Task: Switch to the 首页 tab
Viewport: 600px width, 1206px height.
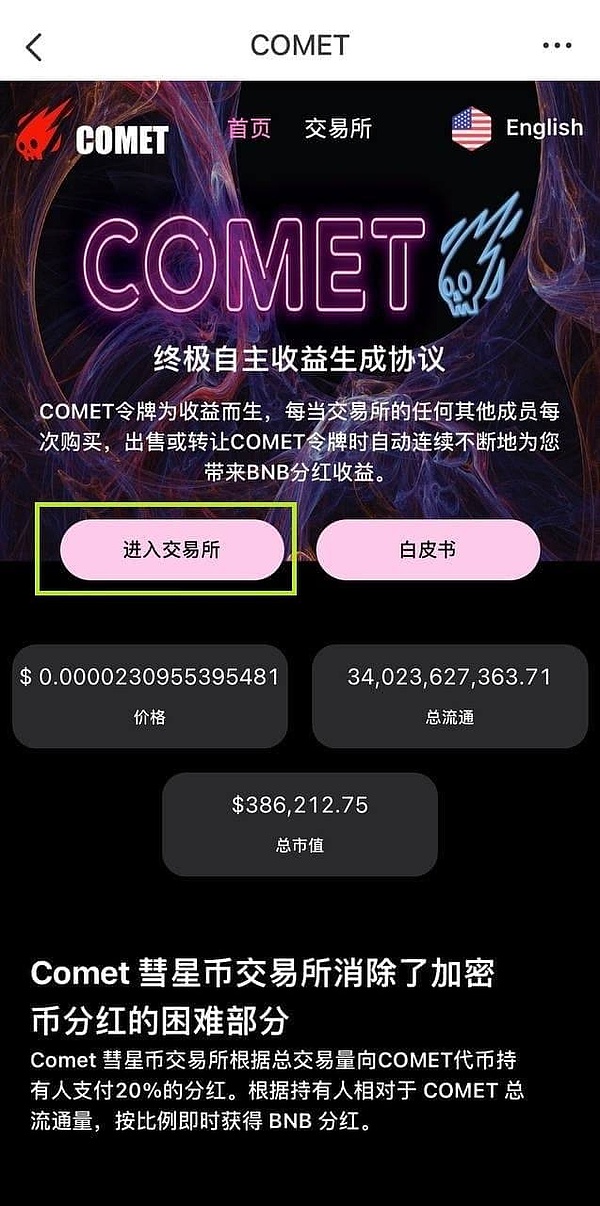Action: 249,129
